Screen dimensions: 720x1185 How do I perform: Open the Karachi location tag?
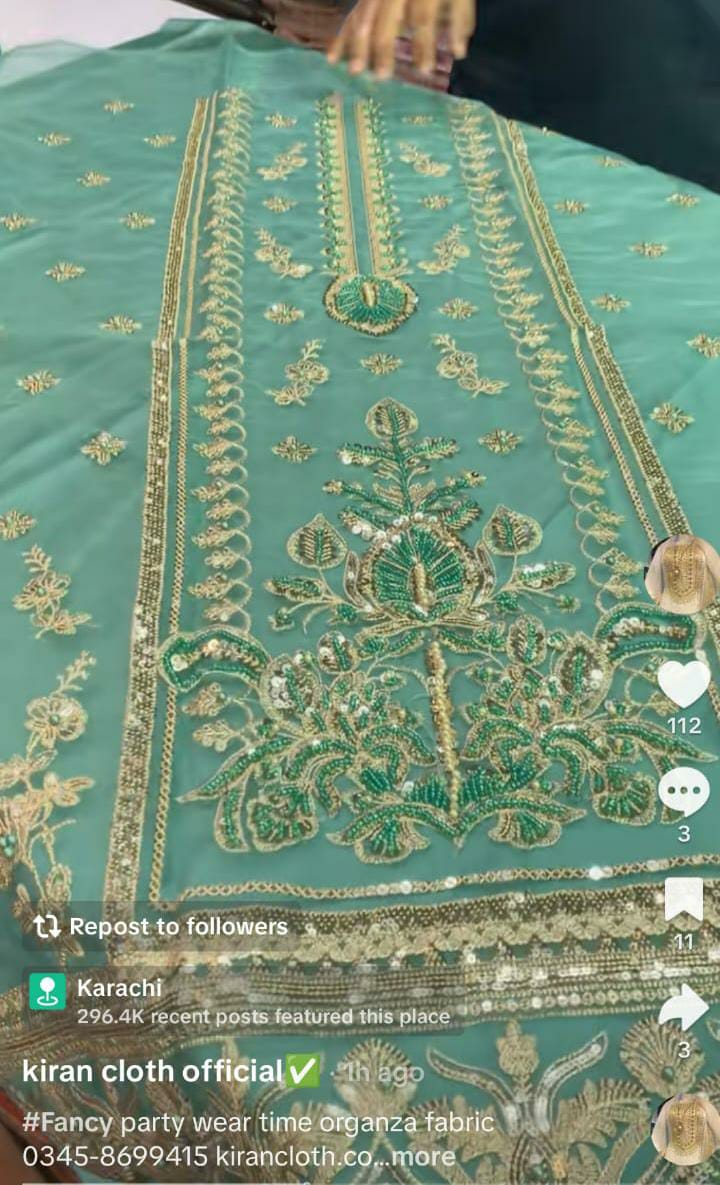[x=118, y=988]
